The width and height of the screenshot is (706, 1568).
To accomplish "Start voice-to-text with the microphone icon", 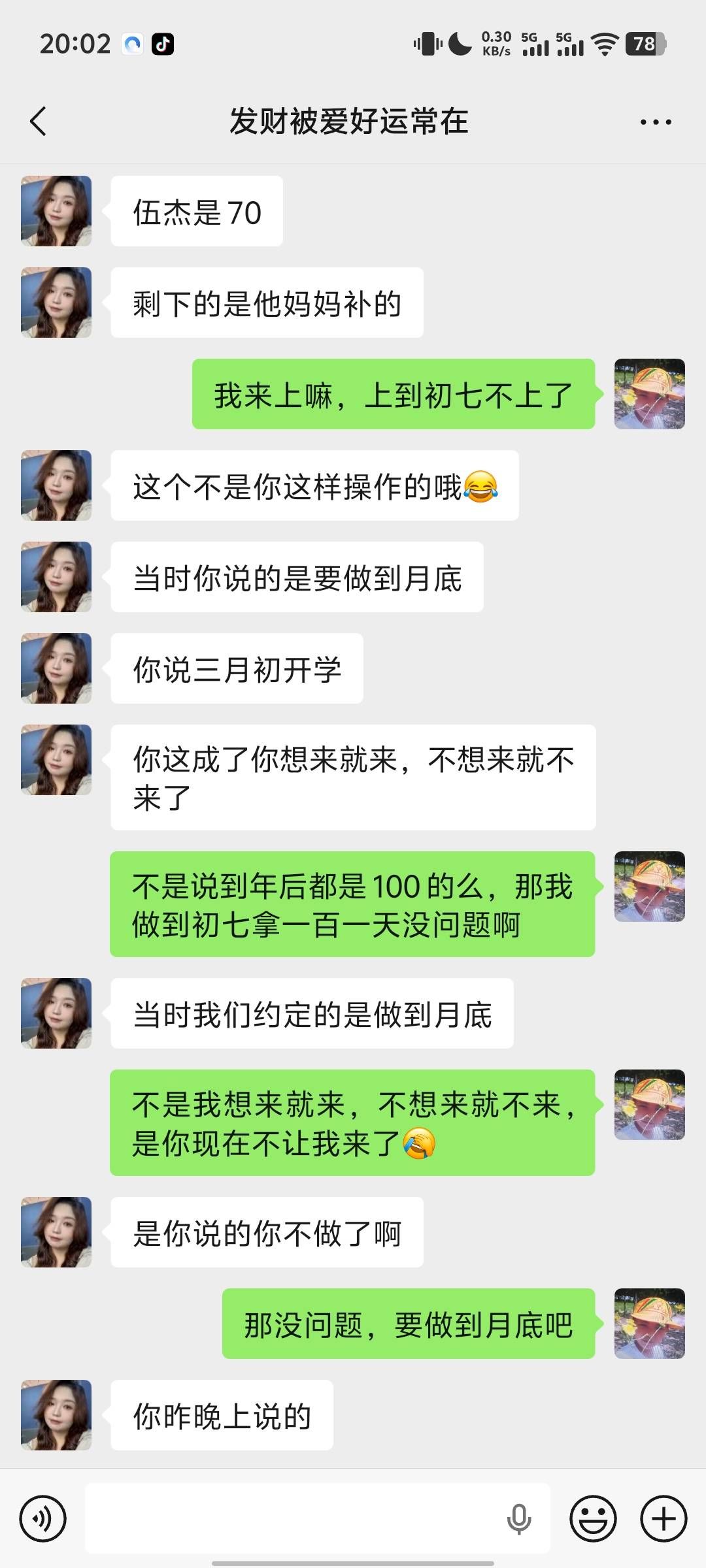I will pos(519,1518).
